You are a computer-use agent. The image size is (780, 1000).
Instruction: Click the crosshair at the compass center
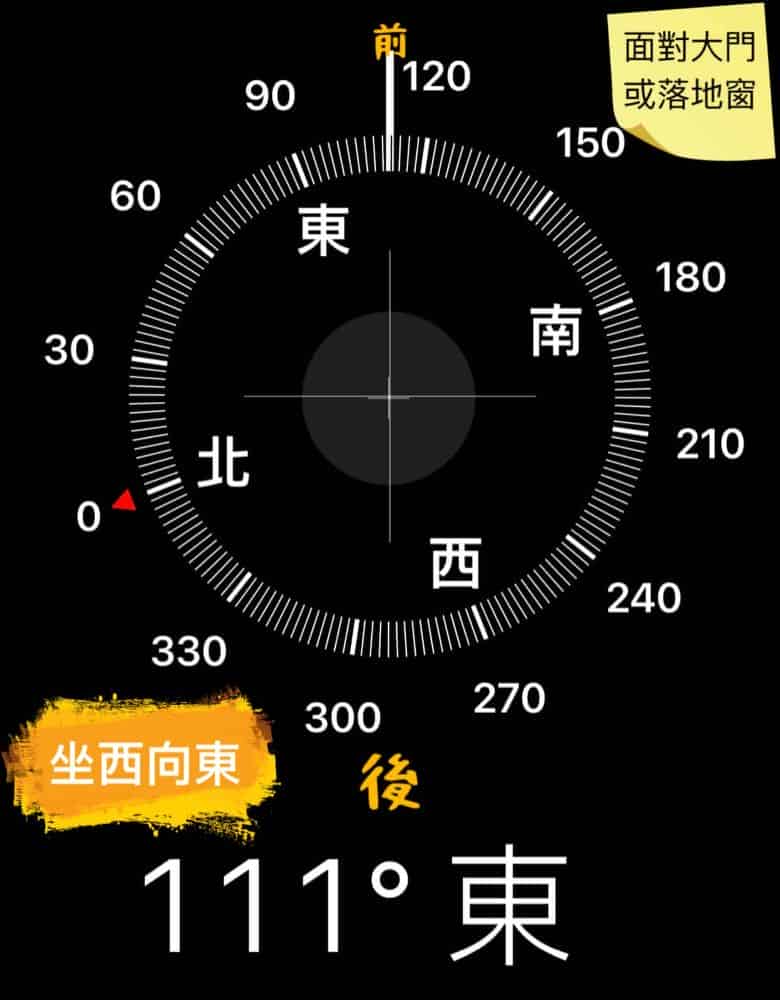click(390, 396)
